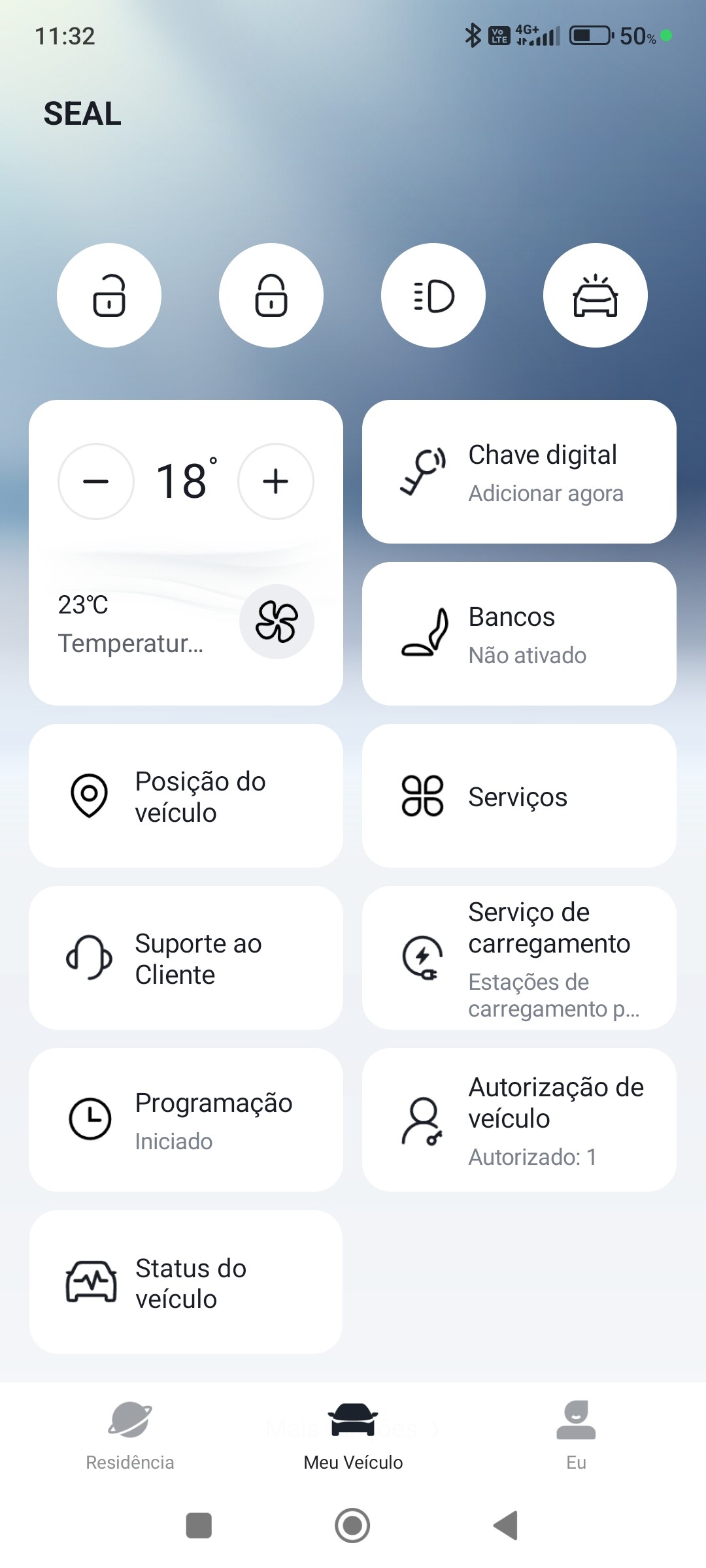Open Programação scheduling card
This screenshot has height=1568, width=706.
186,1120
